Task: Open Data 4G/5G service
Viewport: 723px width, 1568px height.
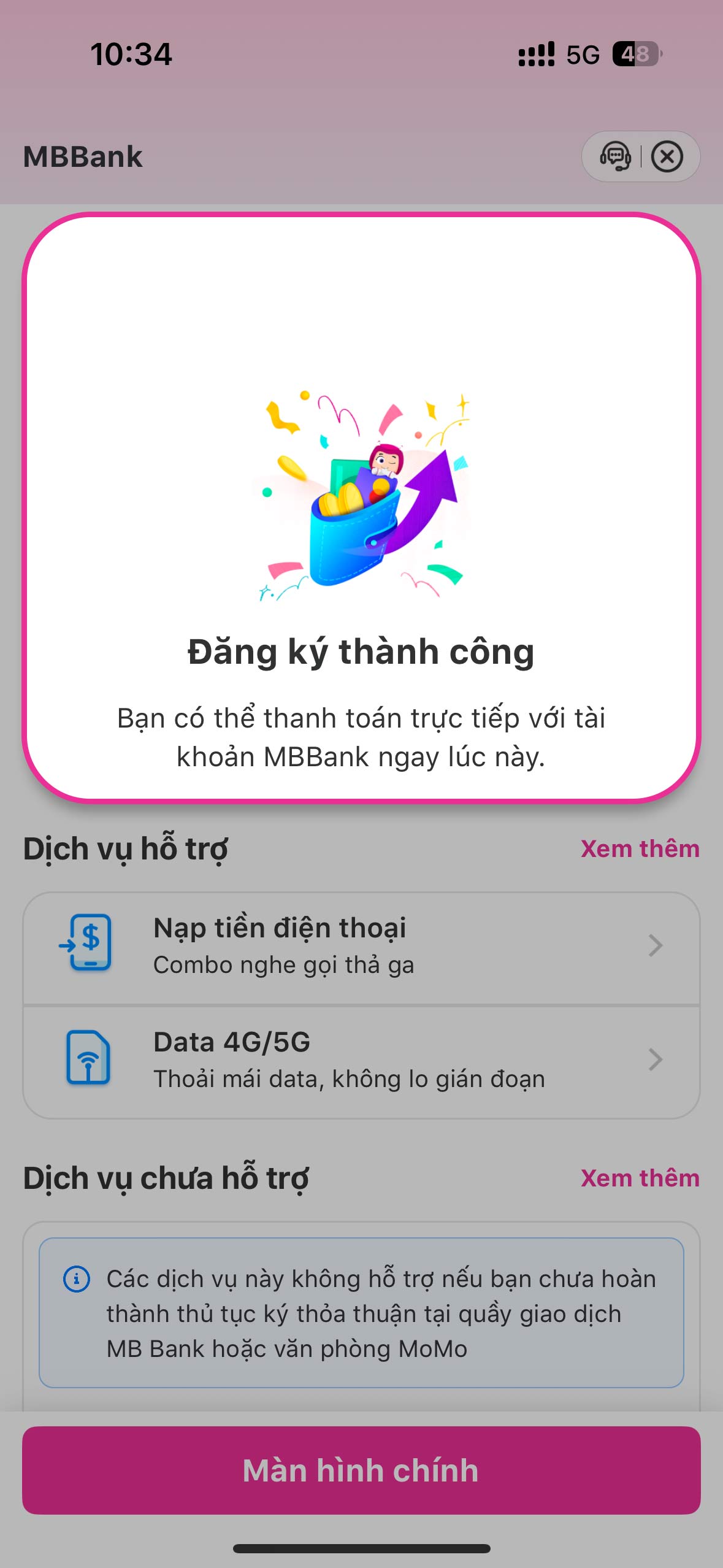Action: tap(361, 1060)
